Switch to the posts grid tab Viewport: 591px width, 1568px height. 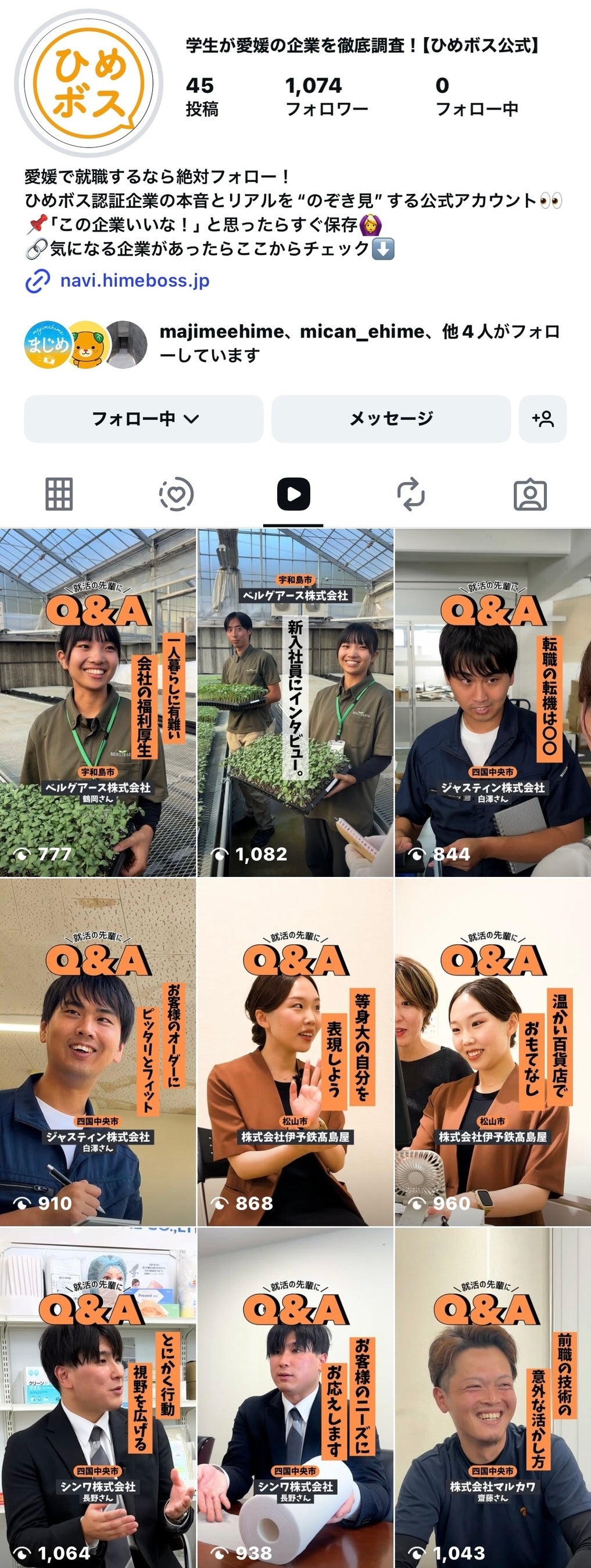click(59, 494)
